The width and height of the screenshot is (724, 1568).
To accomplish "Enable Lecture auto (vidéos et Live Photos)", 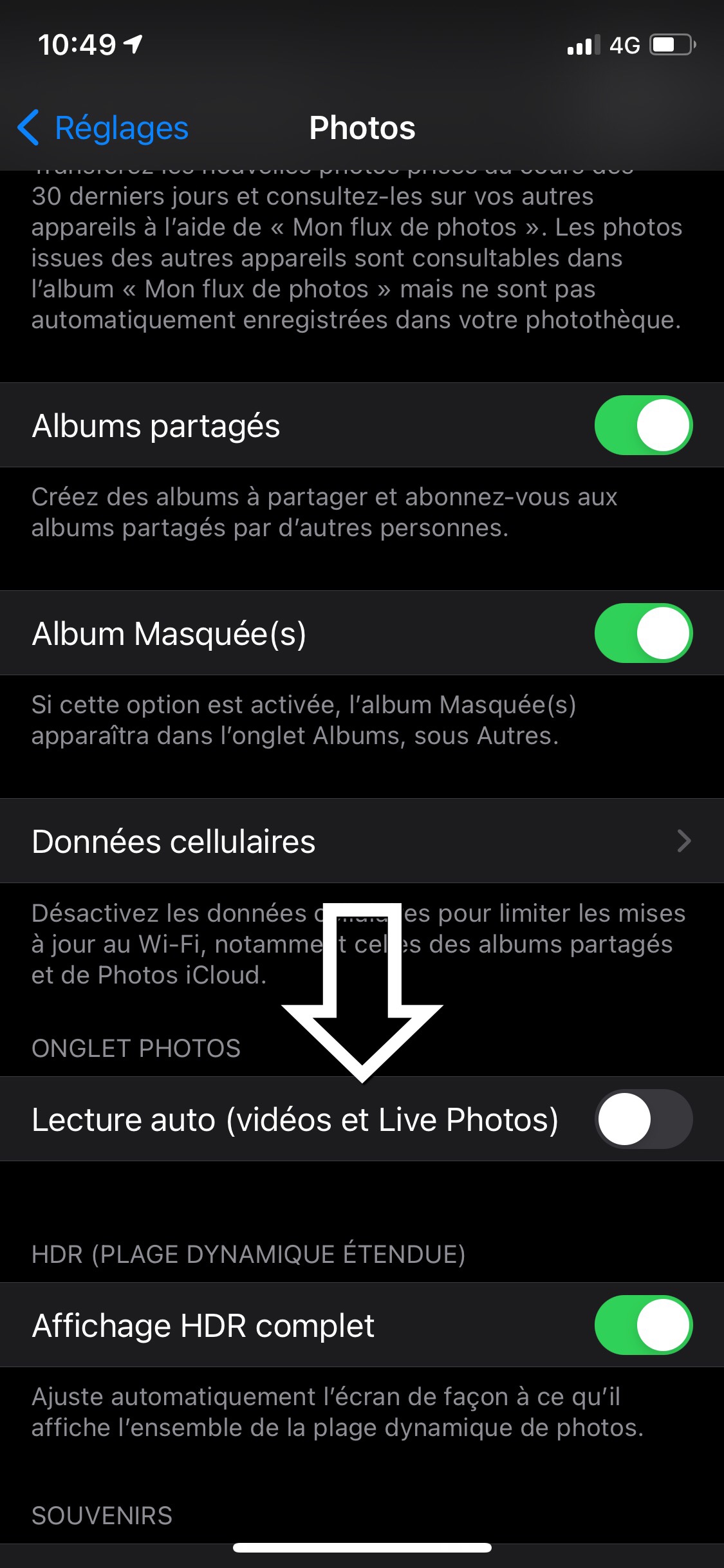I will (x=643, y=1119).
